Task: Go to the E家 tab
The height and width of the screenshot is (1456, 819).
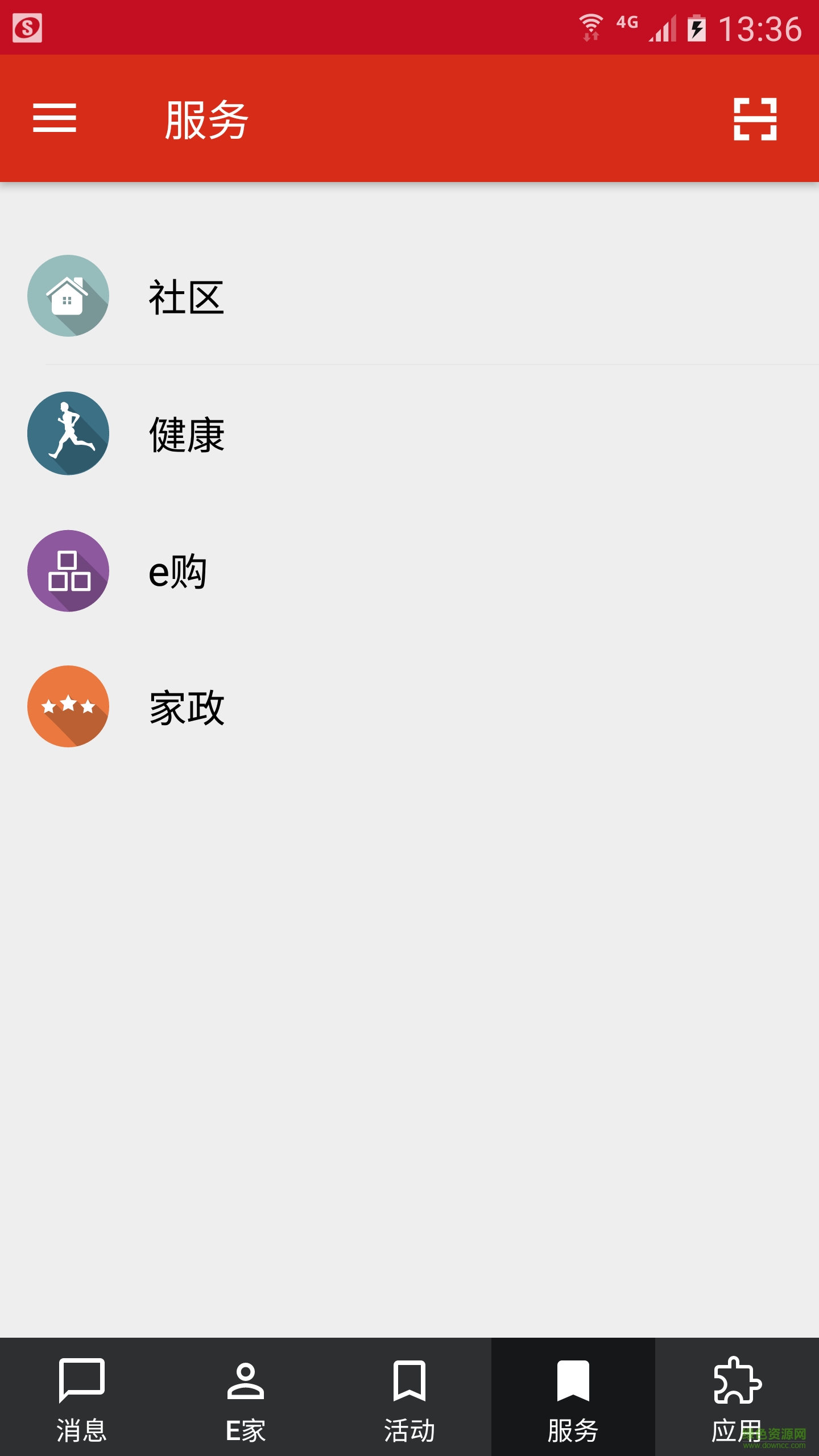Action: (x=246, y=1397)
